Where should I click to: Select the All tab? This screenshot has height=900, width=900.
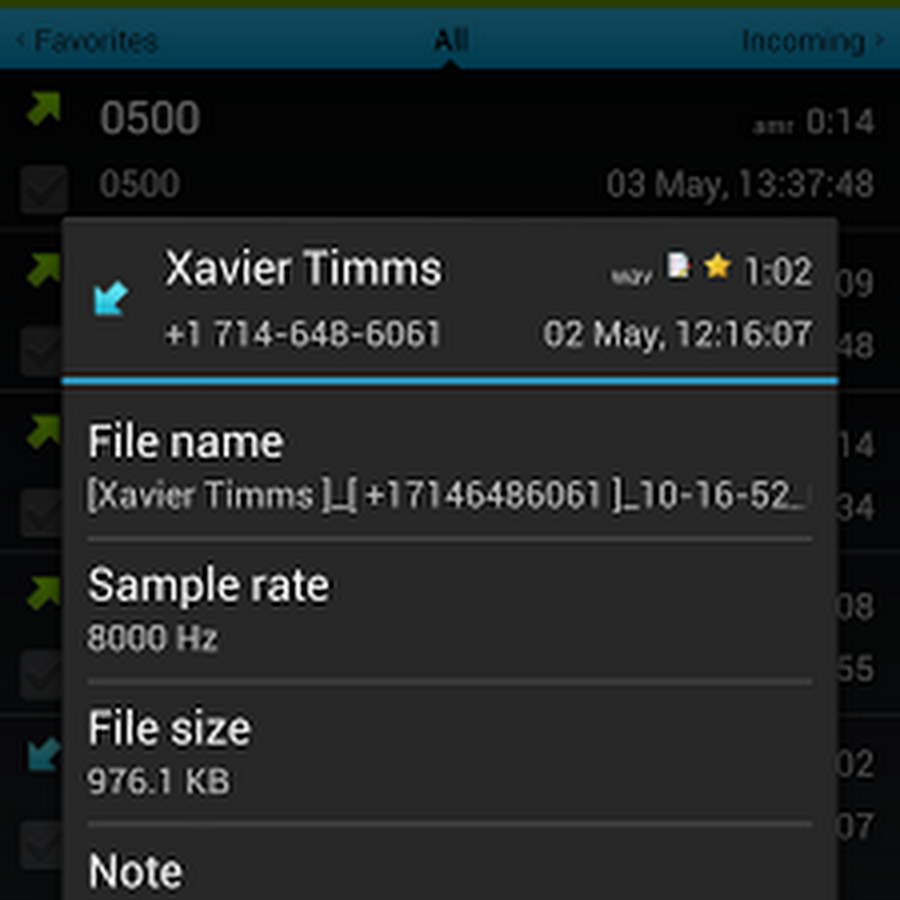[x=450, y=41]
